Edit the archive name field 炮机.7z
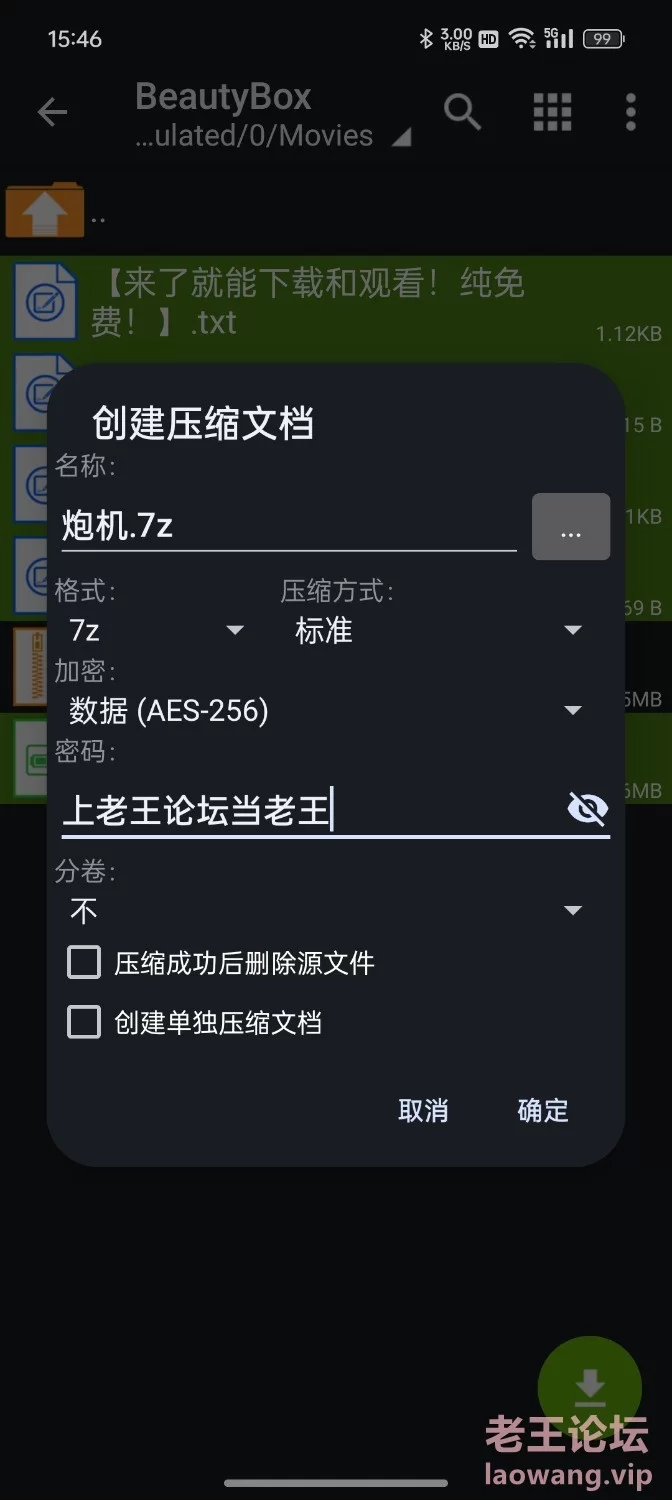Viewport: 672px width, 1500px height. 288,526
